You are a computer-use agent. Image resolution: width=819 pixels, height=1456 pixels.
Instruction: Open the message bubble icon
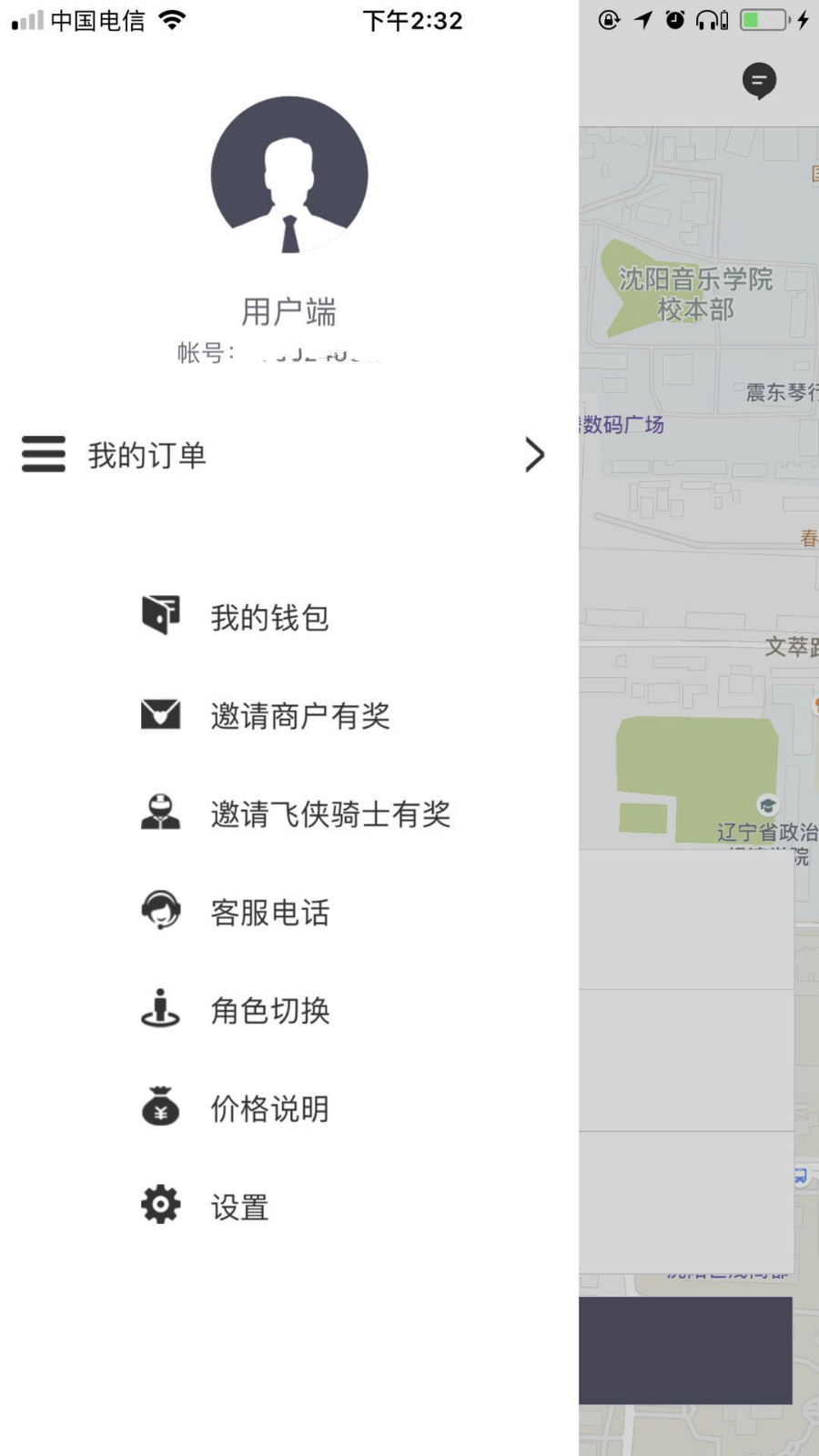(x=759, y=81)
